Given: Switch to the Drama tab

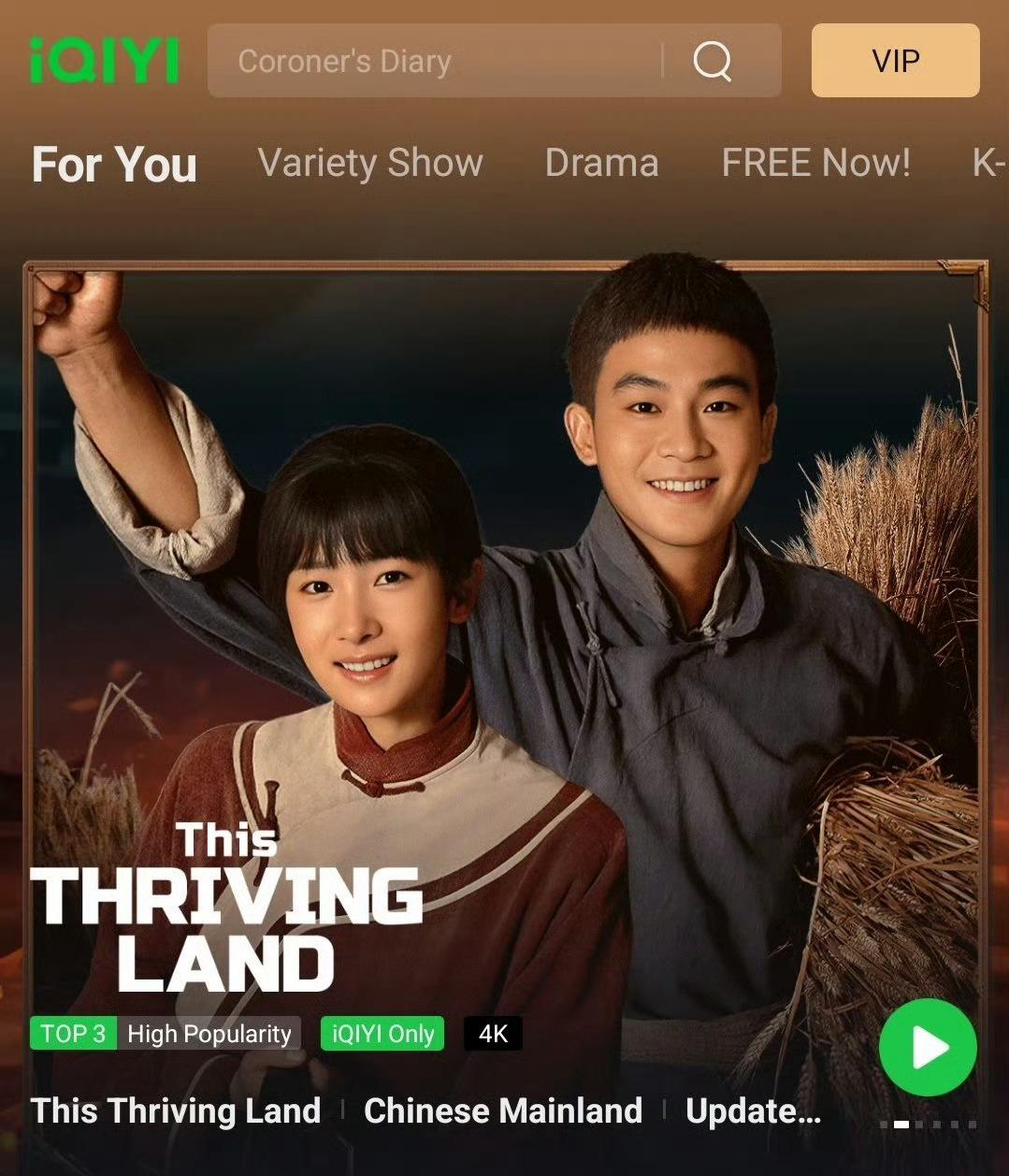Looking at the screenshot, I should 601,163.
